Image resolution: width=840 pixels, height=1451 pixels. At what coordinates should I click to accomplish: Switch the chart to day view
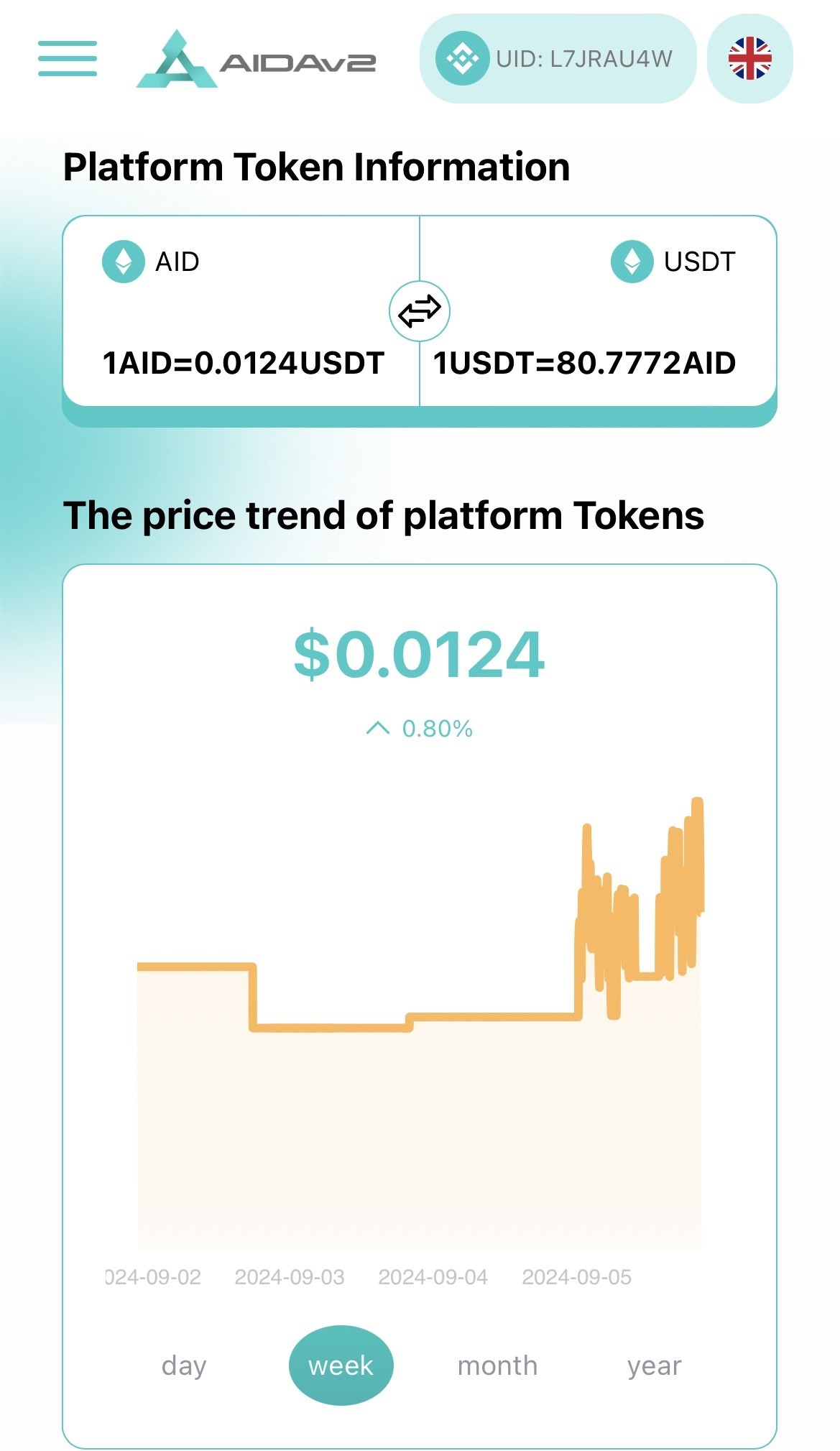click(x=184, y=1365)
